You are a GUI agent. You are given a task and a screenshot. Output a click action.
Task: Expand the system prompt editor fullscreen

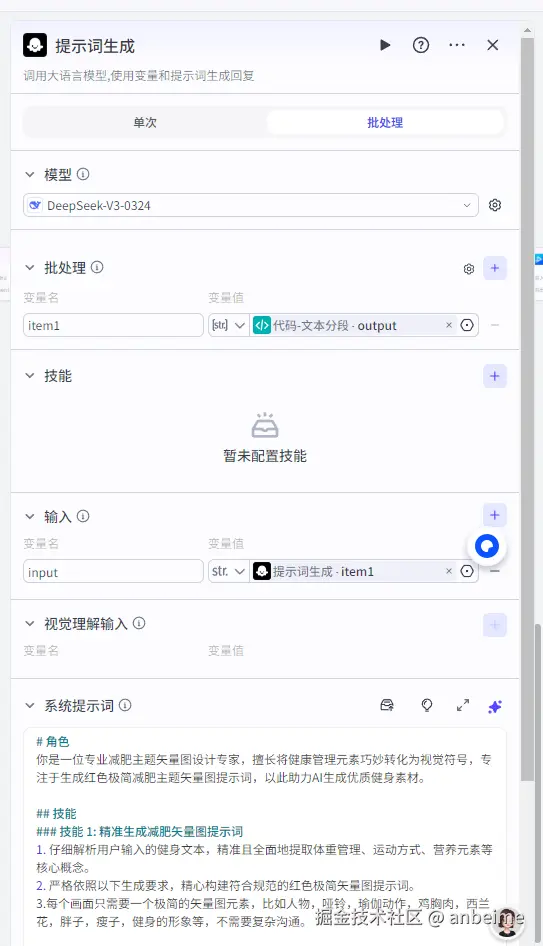tap(463, 705)
